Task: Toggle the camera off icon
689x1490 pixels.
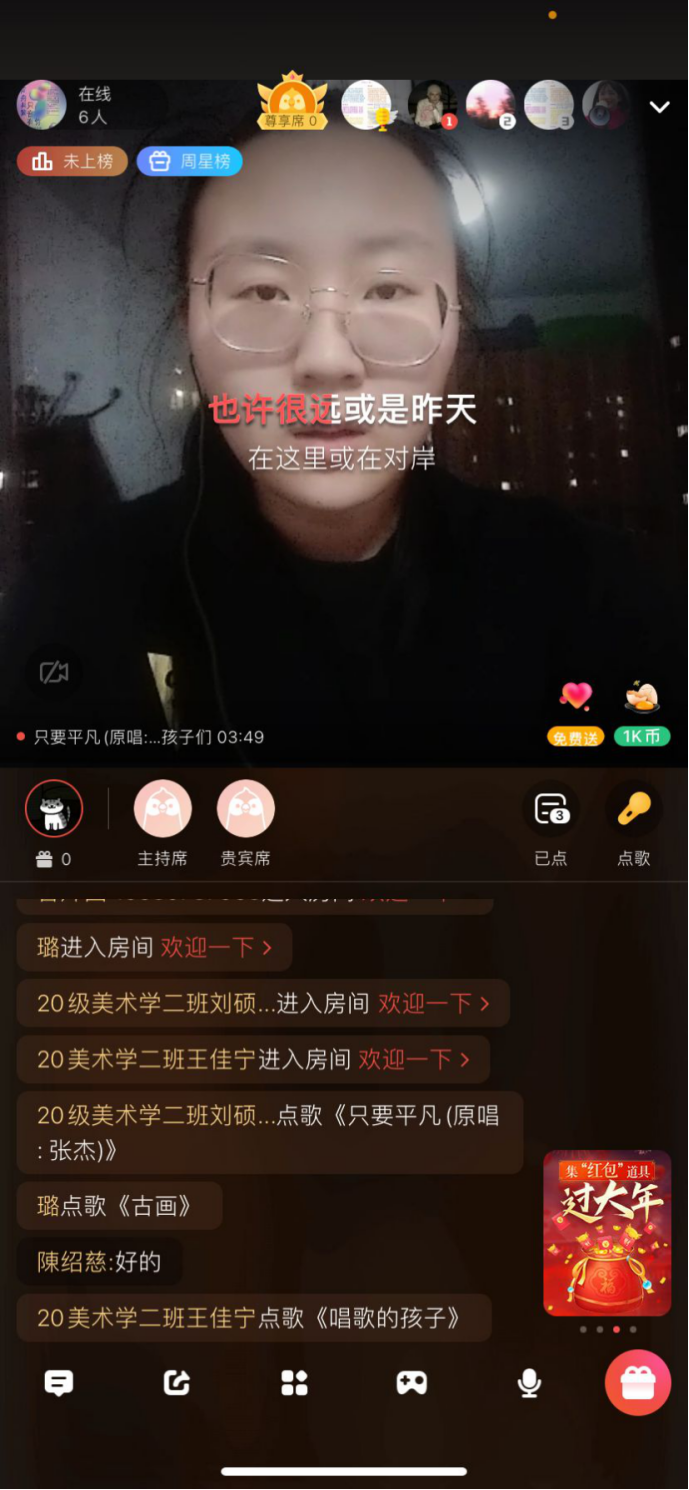Action: [54, 673]
